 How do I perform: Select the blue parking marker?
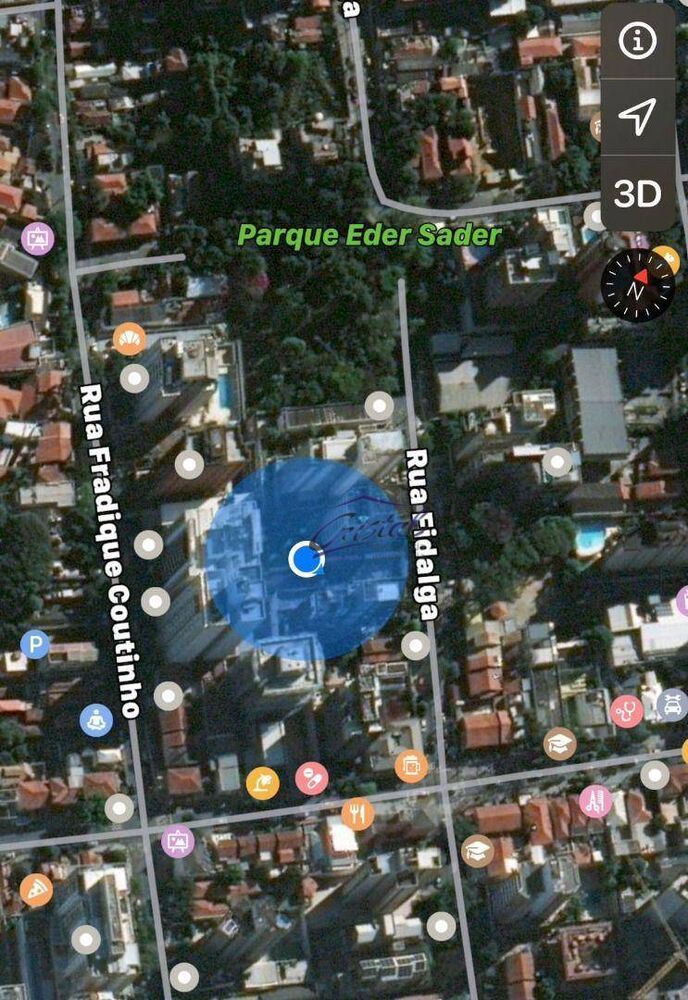tap(35, 645)
